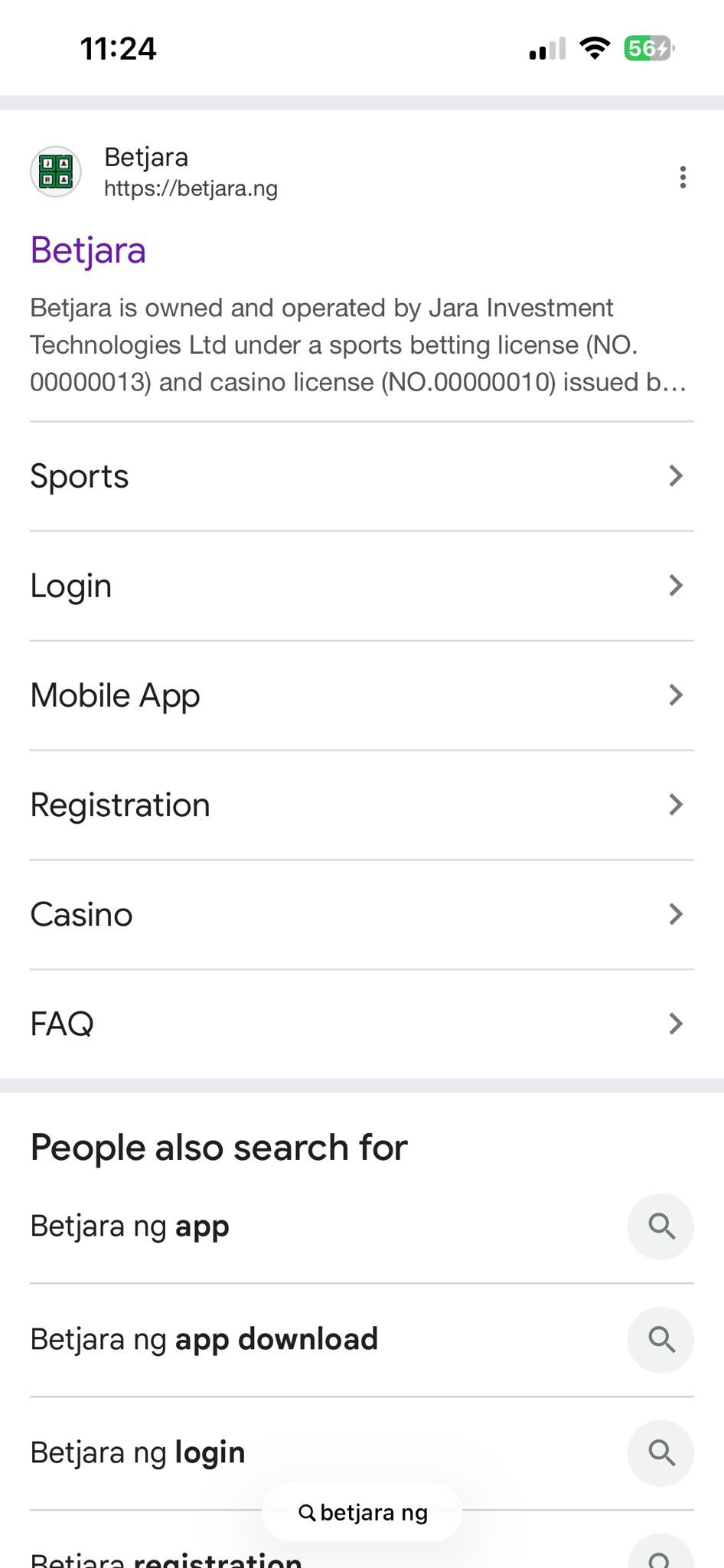This screenshot has width=724, height=1568.
Task: Expand the Sports sitelink chevron
Action: tap(676, 475)
